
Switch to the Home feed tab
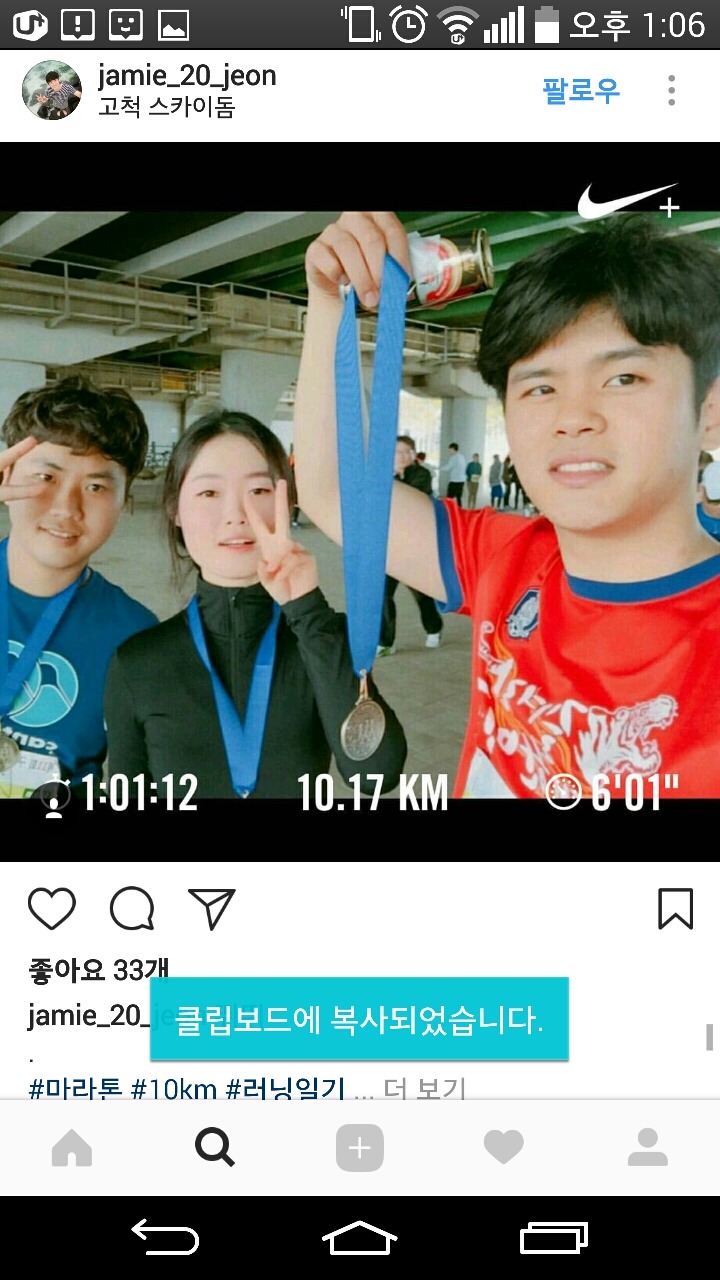click(x=72, y=1148)
